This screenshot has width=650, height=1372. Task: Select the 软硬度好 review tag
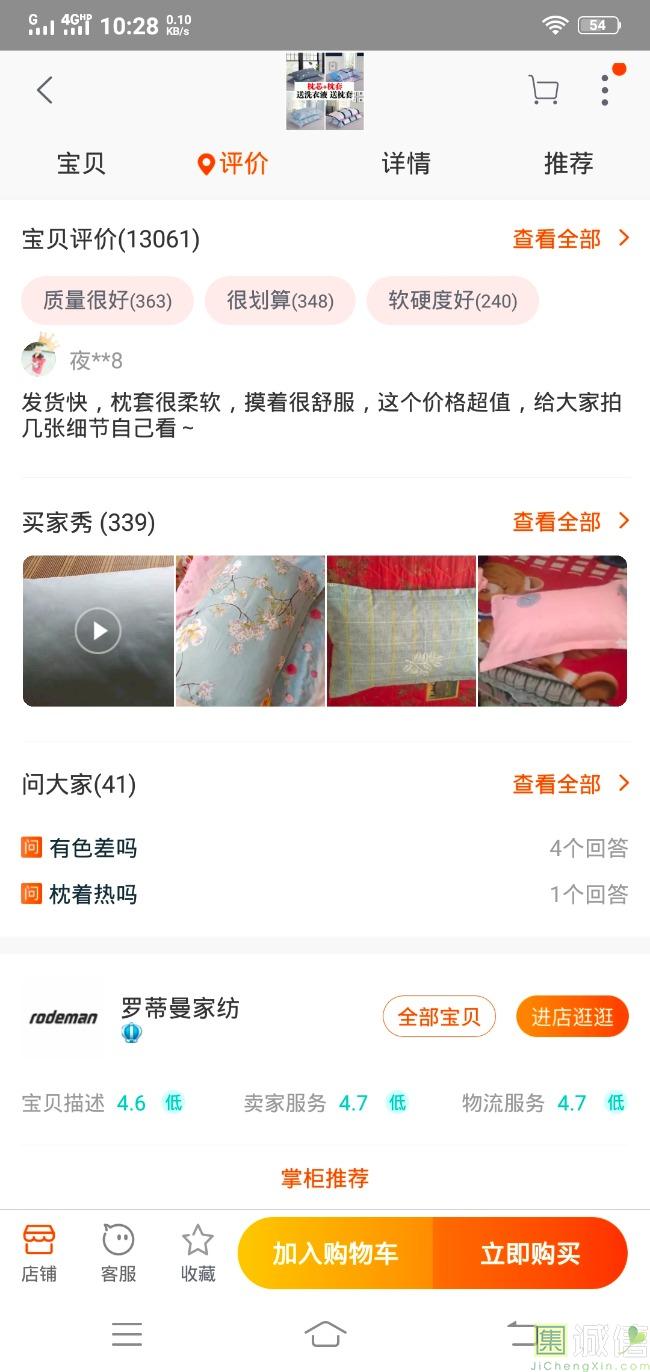(452, 301)
